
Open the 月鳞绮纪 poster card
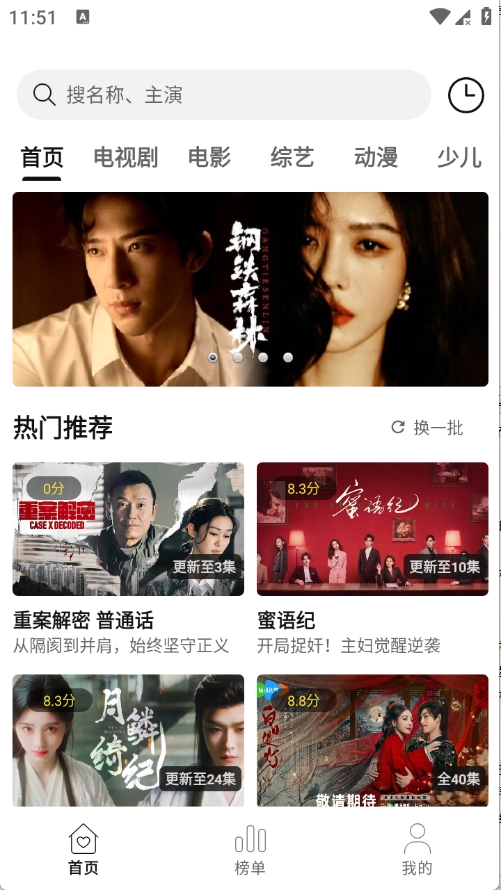point(128,740)
